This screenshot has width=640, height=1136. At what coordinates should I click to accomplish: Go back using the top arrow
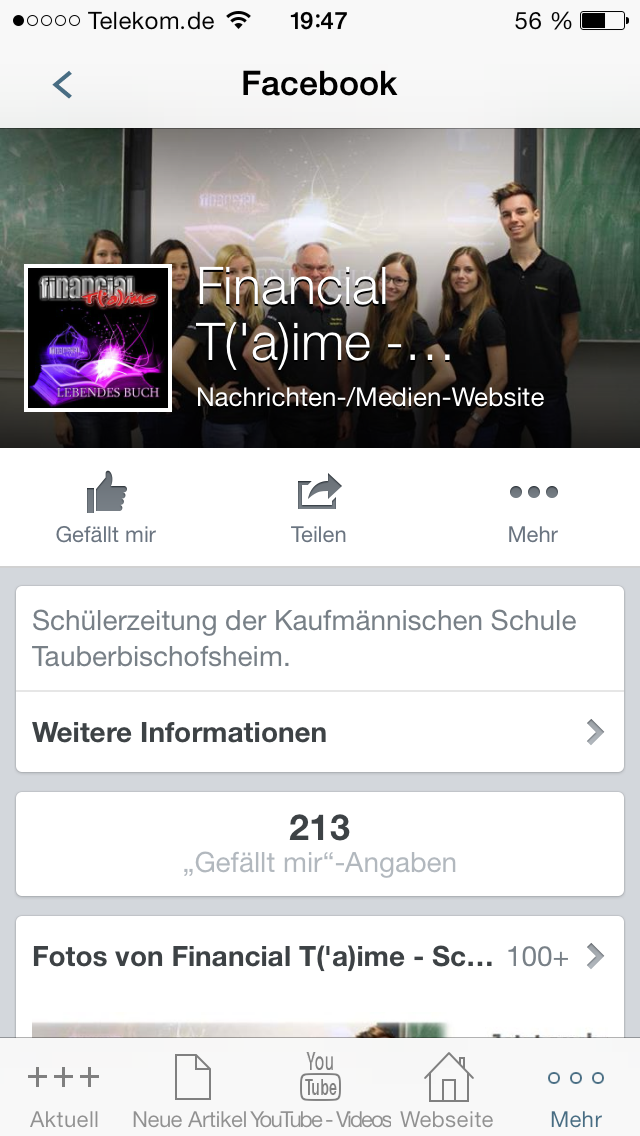pos(62,85)
